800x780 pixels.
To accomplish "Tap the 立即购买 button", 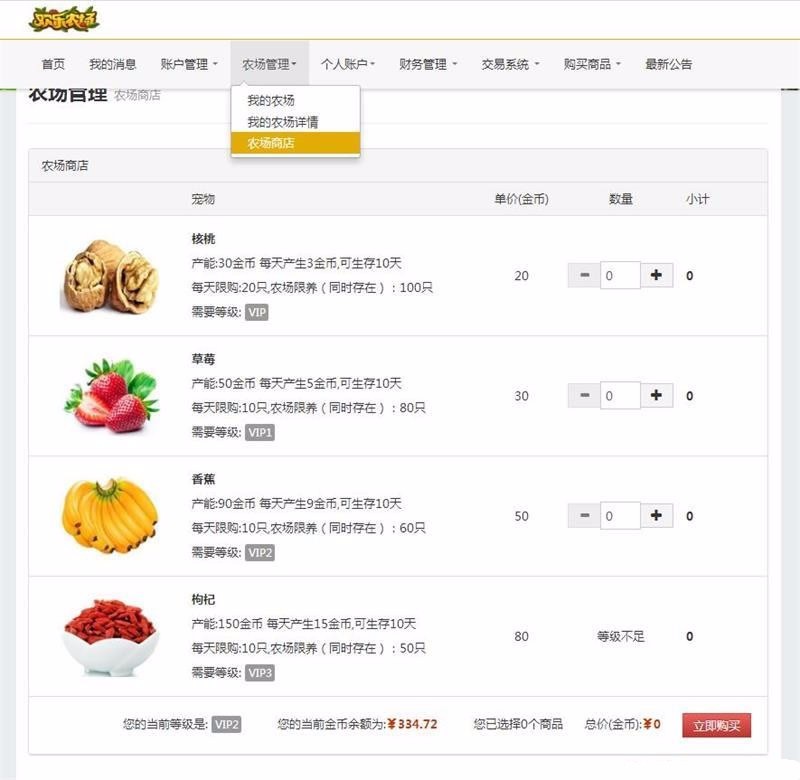I will [x=716, y=725].
